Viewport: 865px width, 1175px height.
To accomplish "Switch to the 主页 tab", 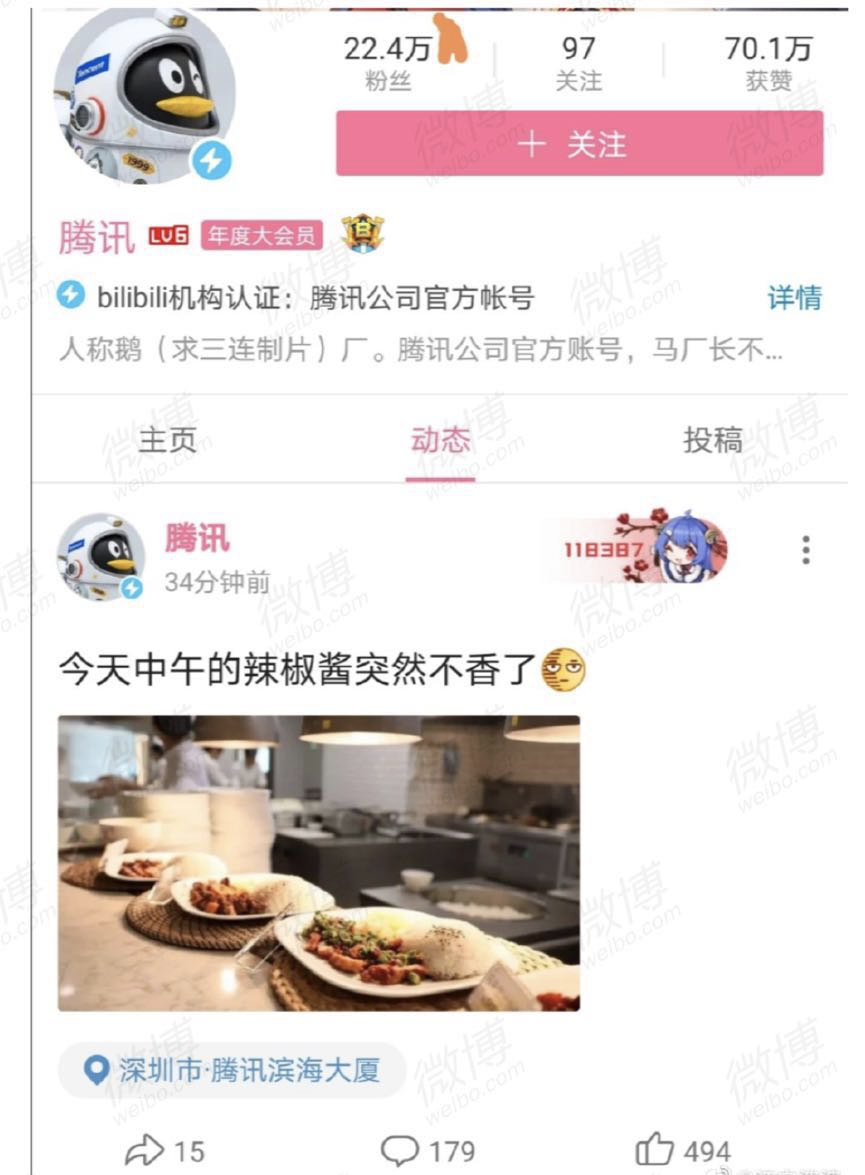I will [167, 440].
